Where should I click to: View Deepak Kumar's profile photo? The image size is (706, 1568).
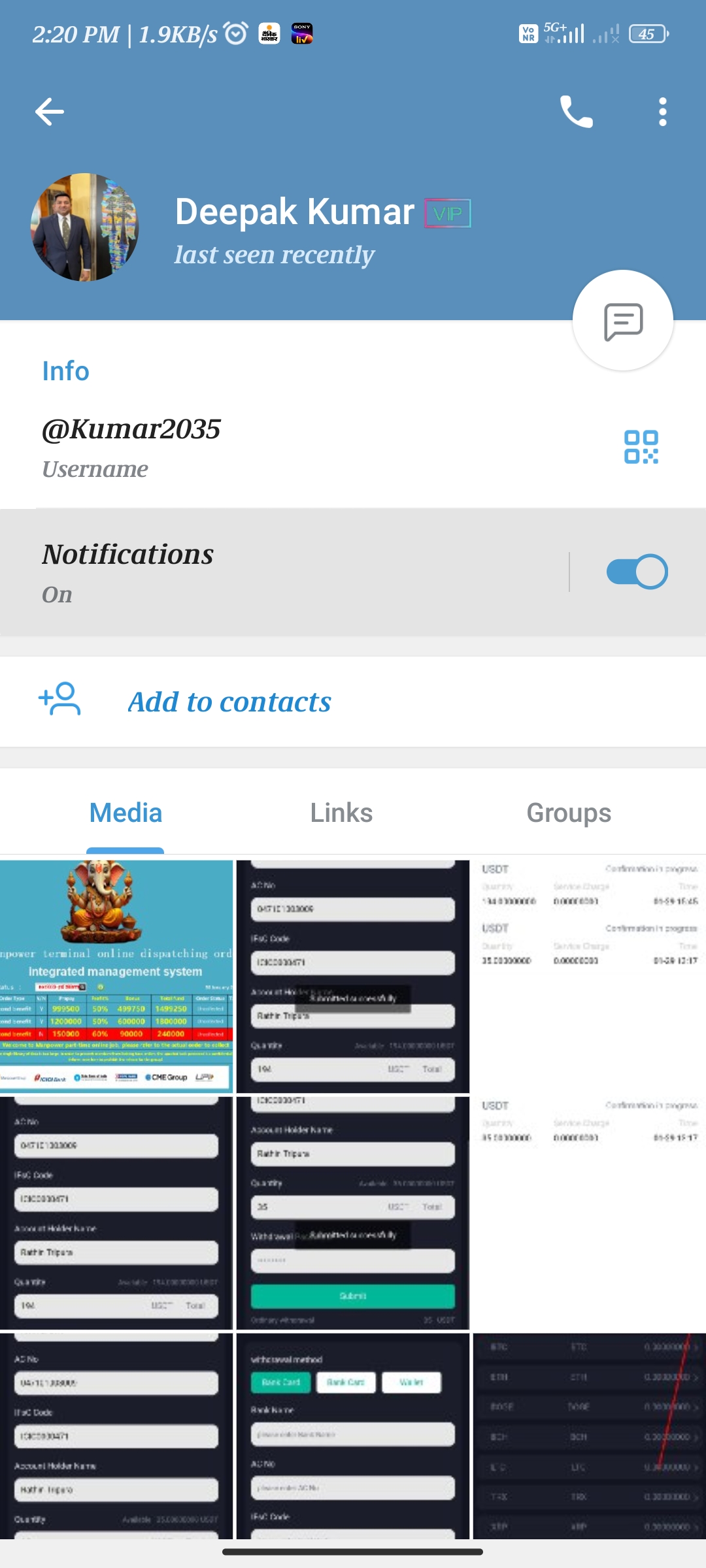click(x=85, y=227)
